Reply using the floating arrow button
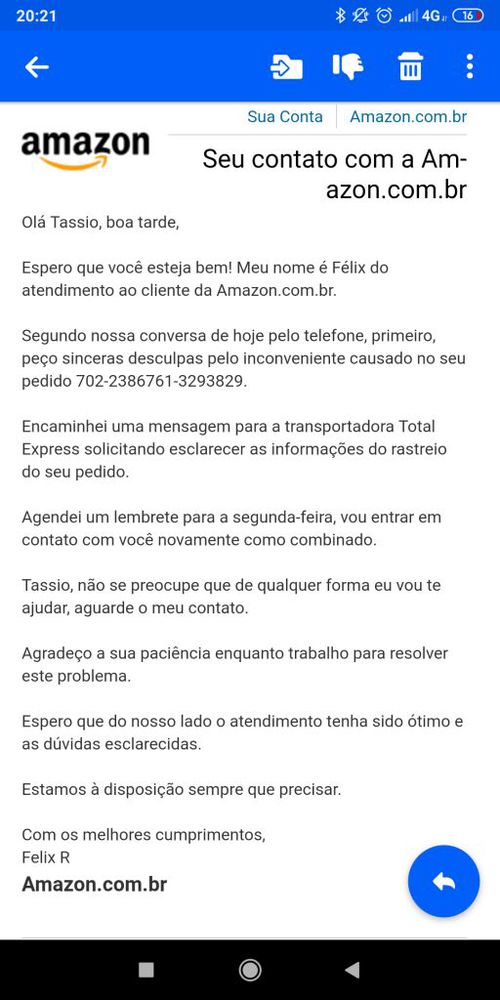This screenshot has height=1000, width=500. coord(443,881)
